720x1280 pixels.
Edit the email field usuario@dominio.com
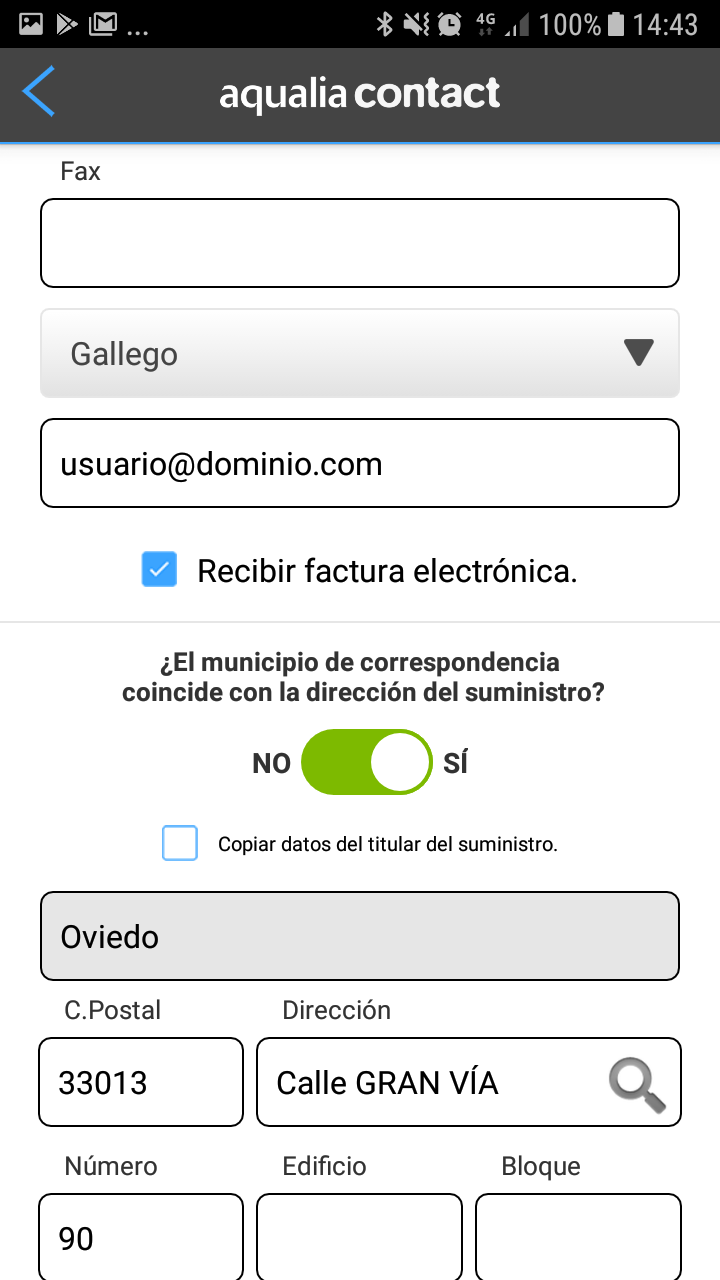click(360, 463)
